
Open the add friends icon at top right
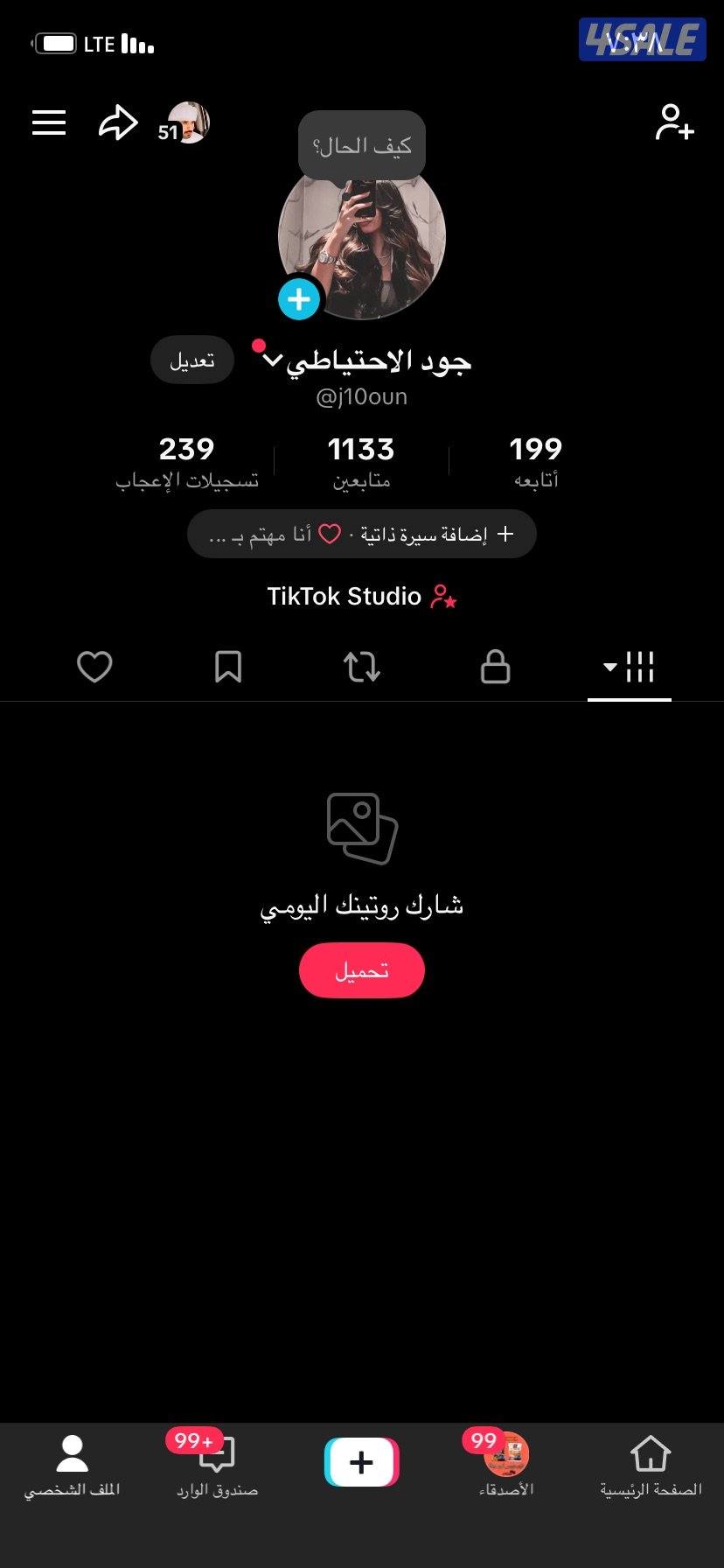675,122
